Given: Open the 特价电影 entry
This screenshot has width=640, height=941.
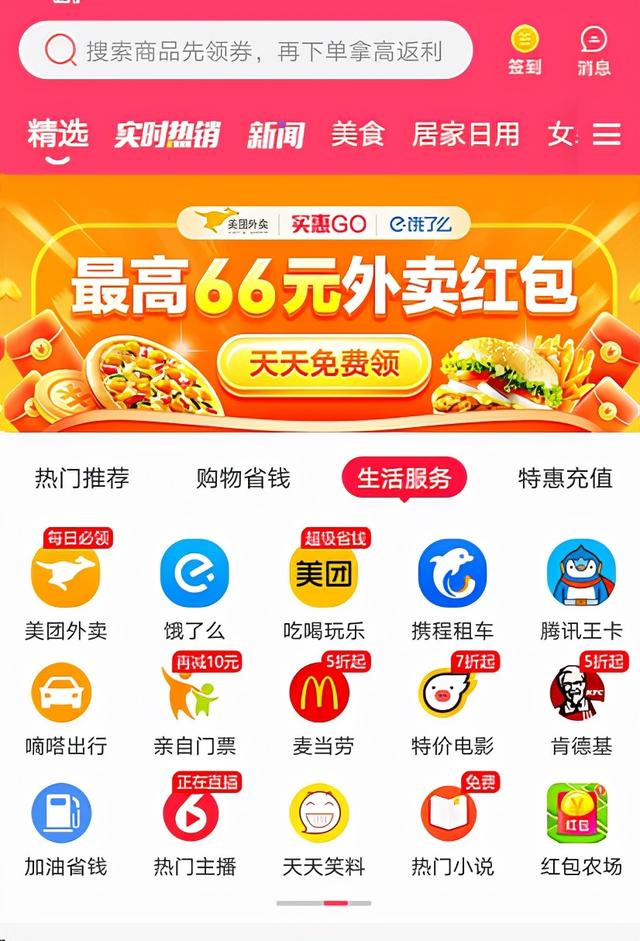Looking at the screenshot, I should point(452,705).
